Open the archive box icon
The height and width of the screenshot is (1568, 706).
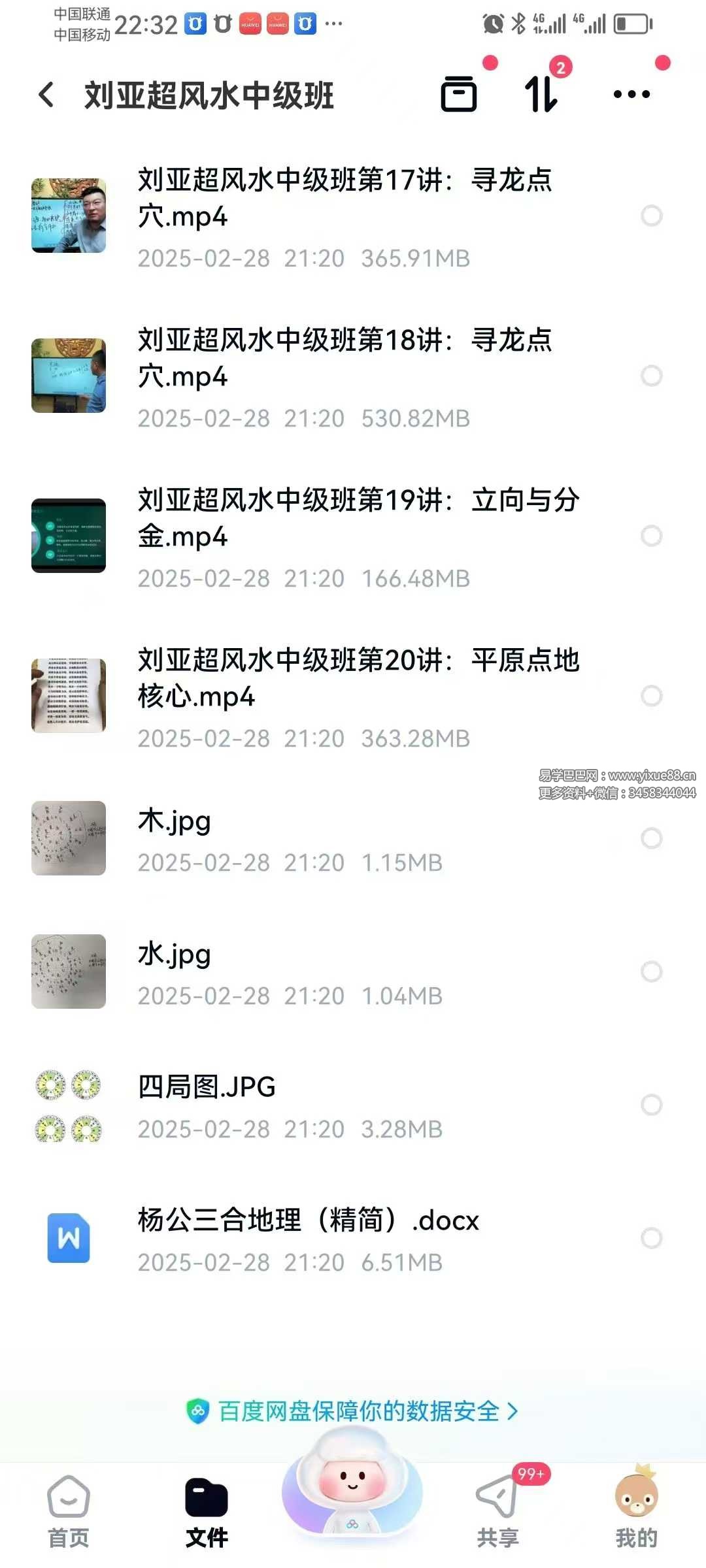click(x=459, y=94)
